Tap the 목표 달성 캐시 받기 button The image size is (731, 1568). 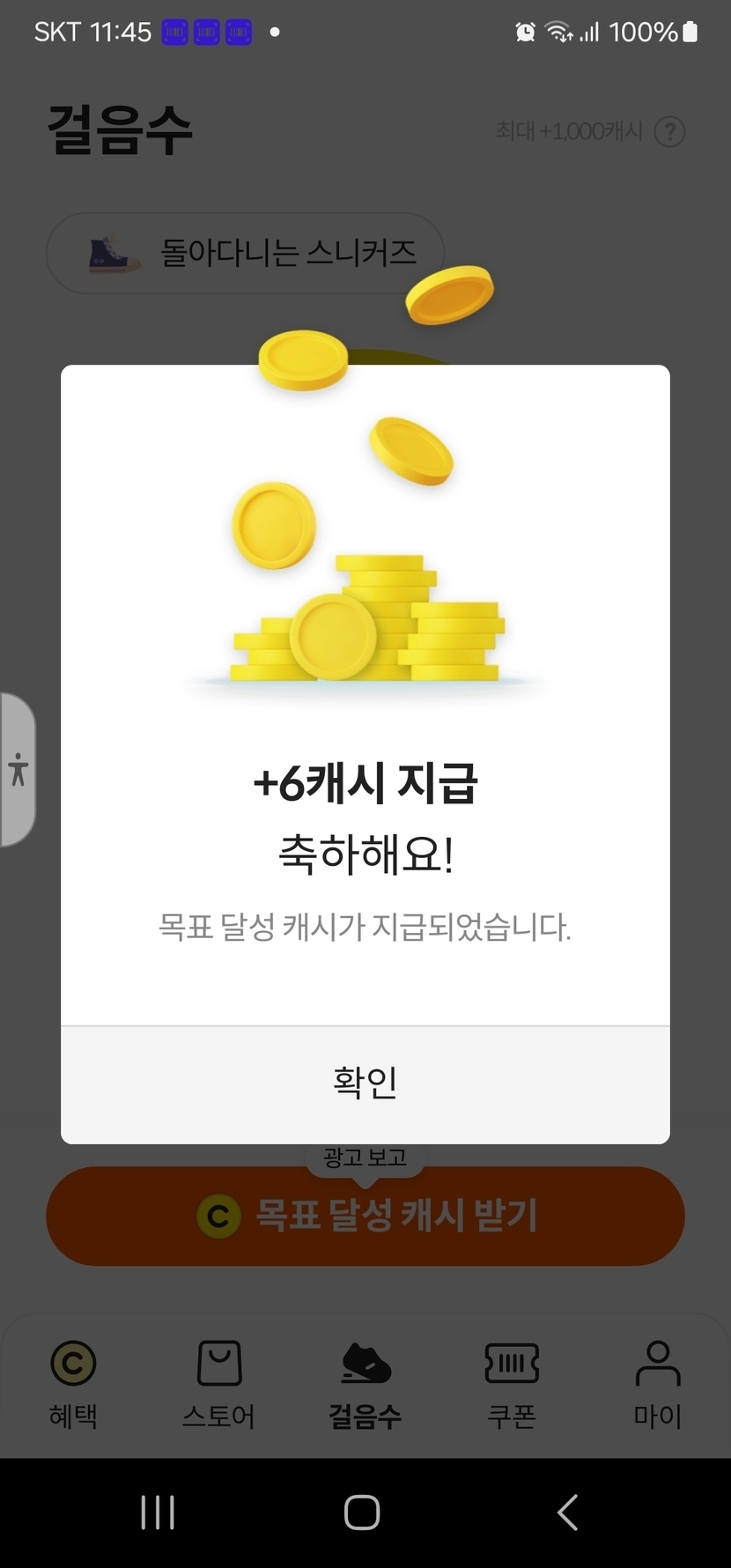click(365, 1217)
